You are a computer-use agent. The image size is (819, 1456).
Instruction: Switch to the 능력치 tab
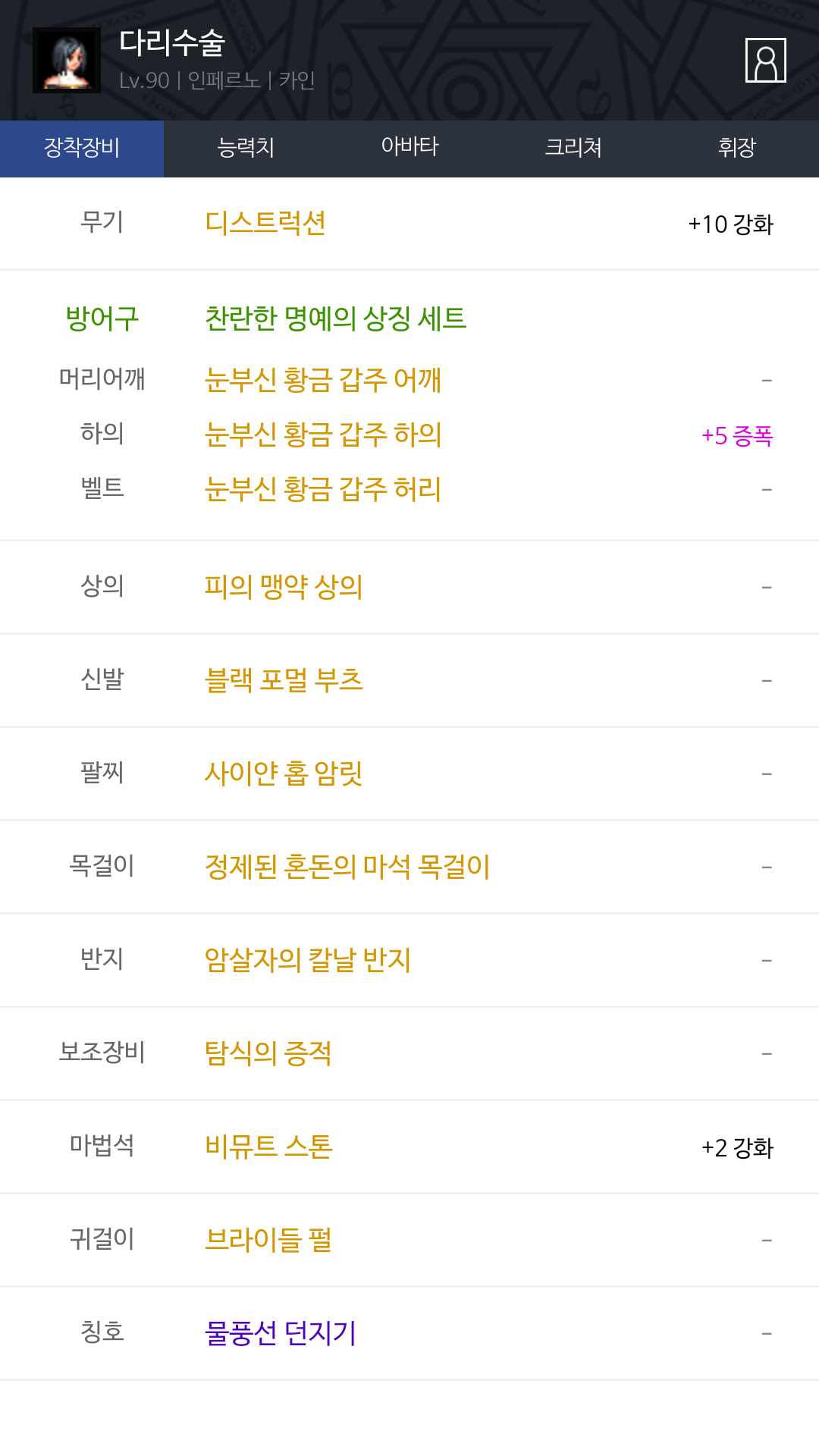pos(246,149)
